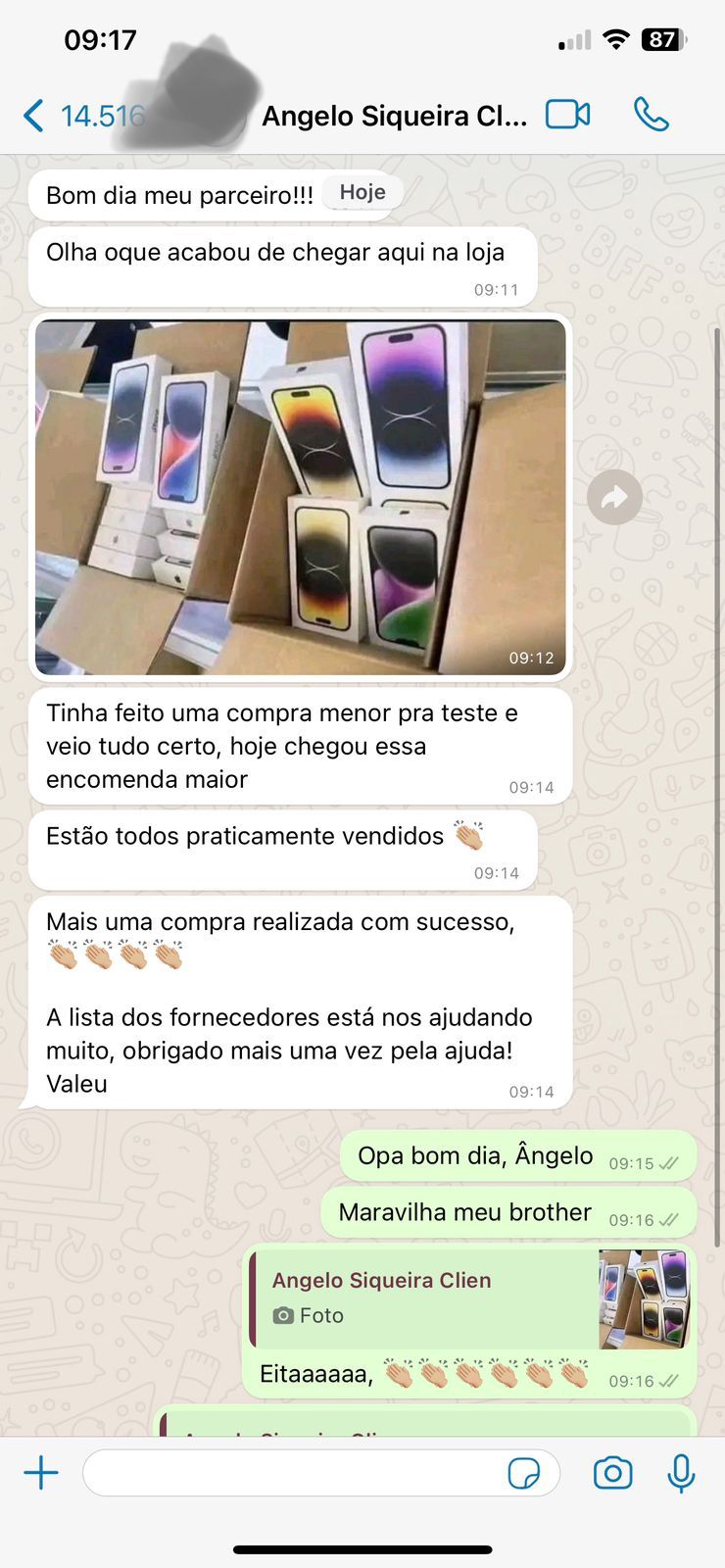Focus the message text field
The image size is (725, 1568).
[294, 1472]
